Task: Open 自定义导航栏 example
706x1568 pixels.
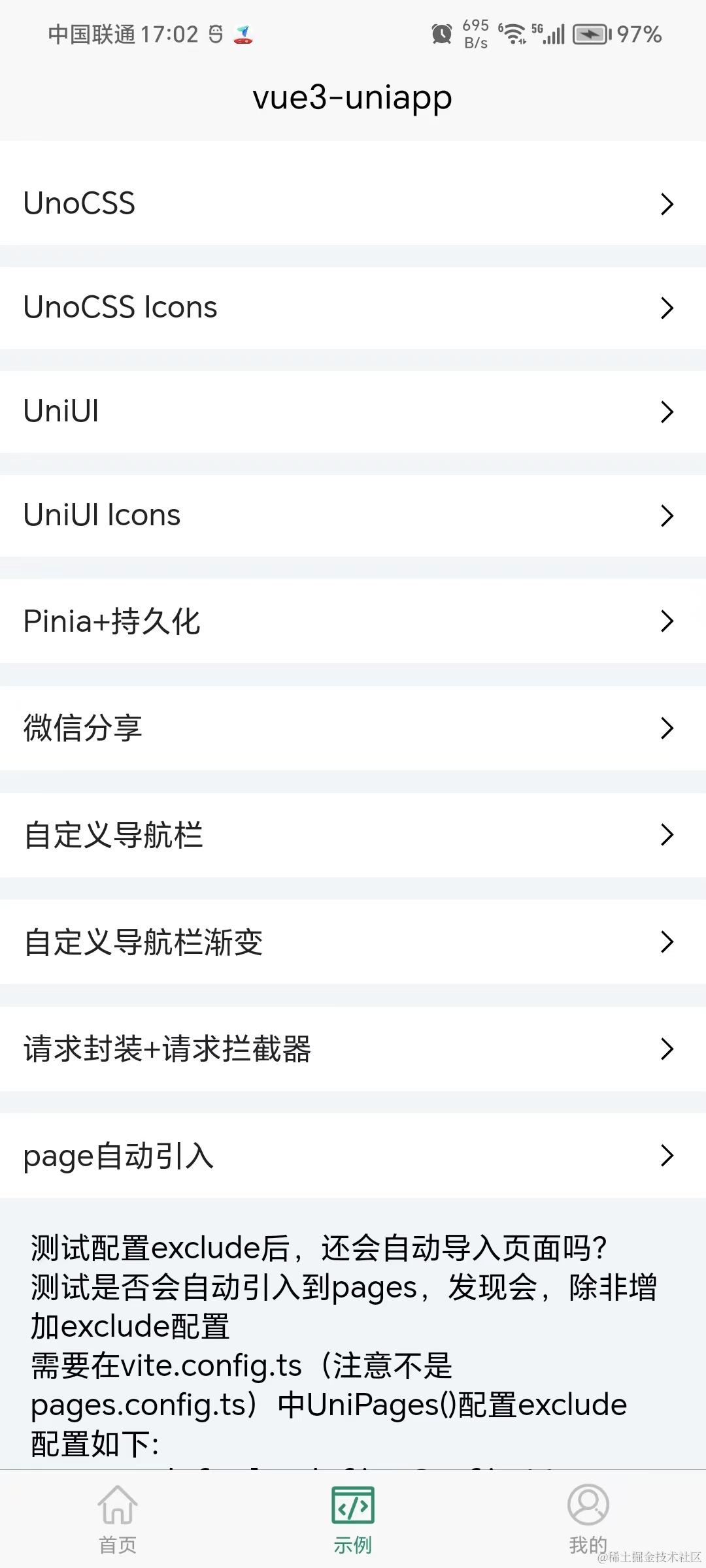Action: 353,834
